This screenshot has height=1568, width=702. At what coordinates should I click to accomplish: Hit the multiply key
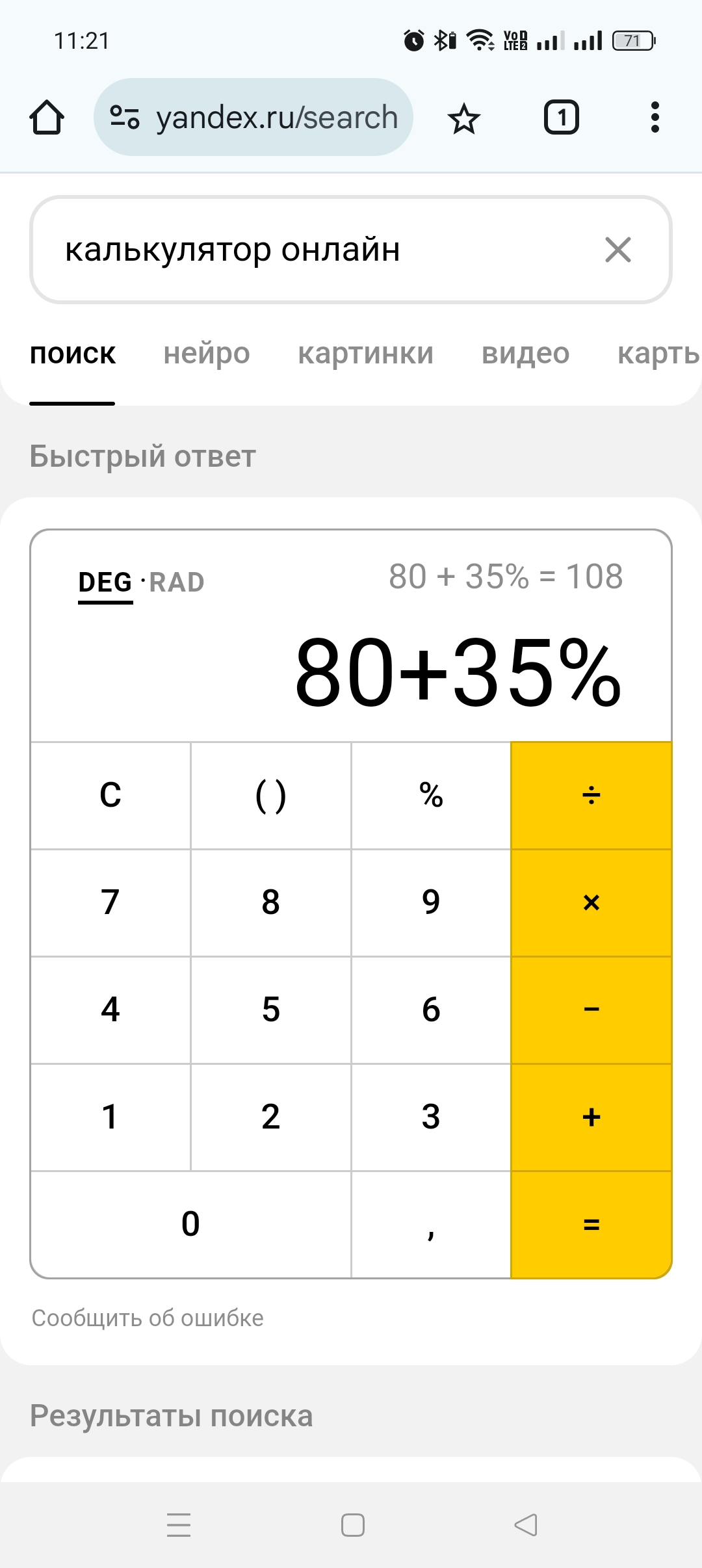coord(591,902)
